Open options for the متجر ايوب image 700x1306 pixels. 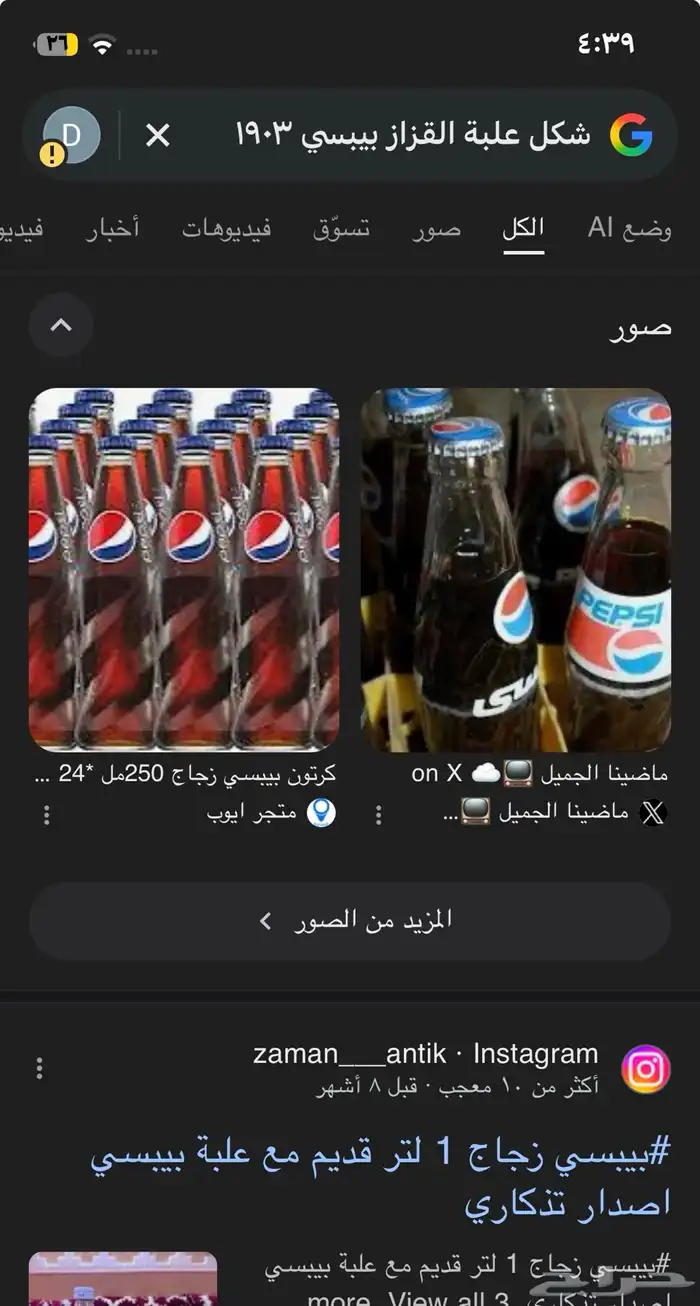tap(47, 815)
